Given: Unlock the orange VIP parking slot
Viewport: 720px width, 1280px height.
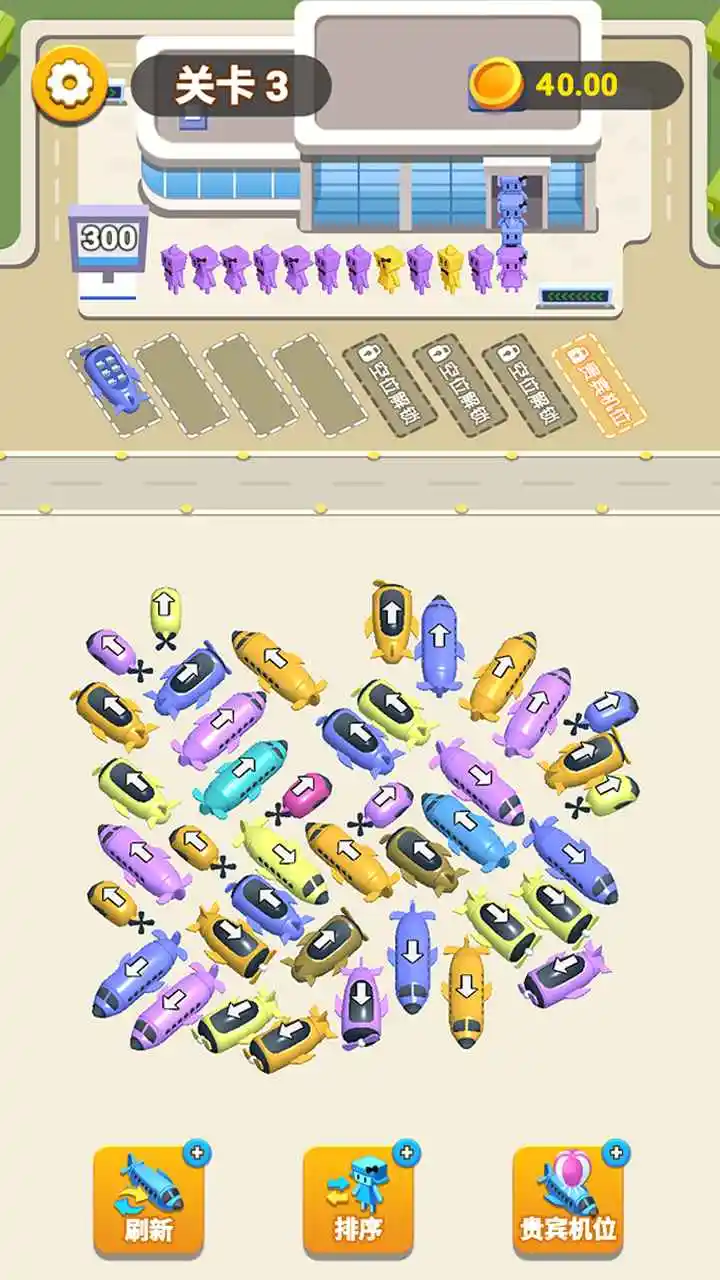Looking at the screenshot, I should coord(598,385).
